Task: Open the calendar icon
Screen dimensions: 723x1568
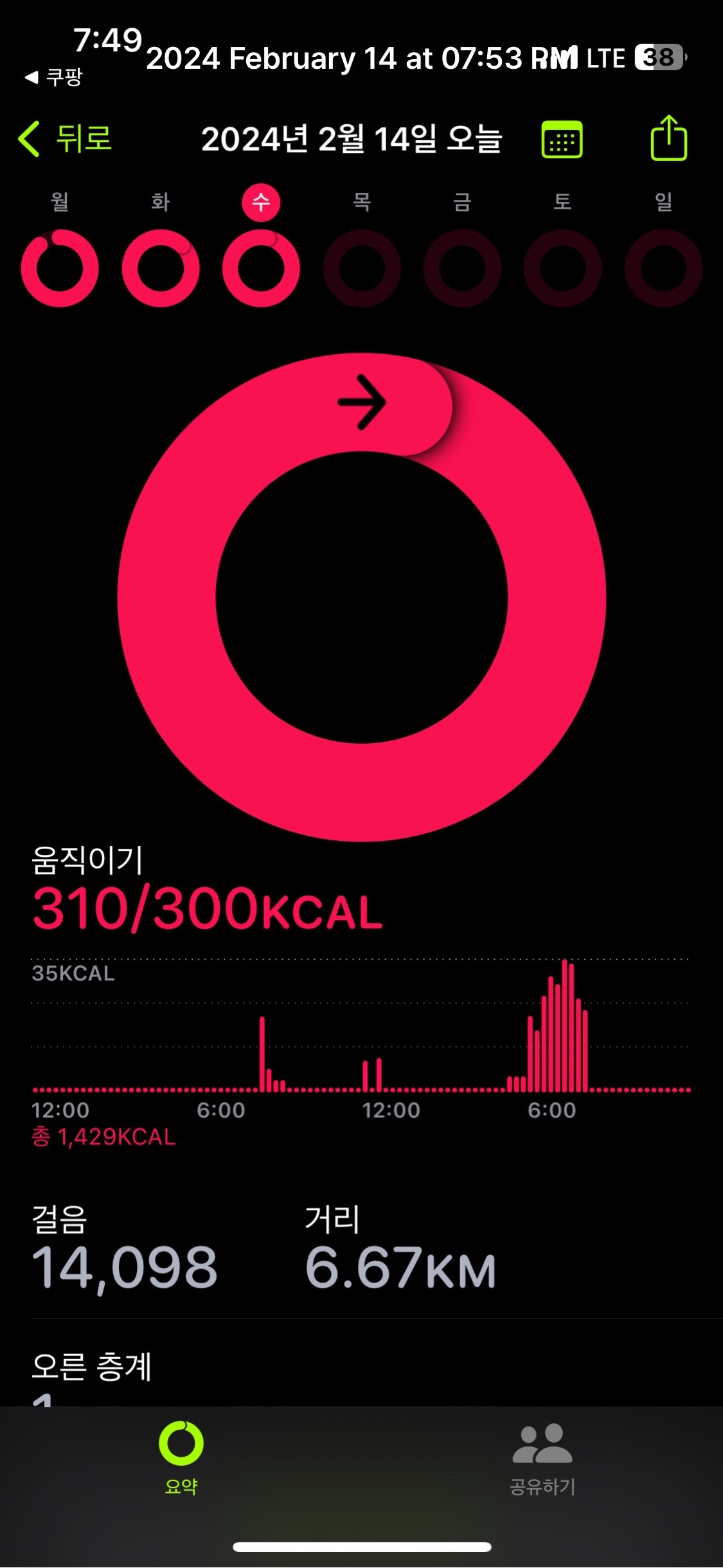Action: point(562,139)
